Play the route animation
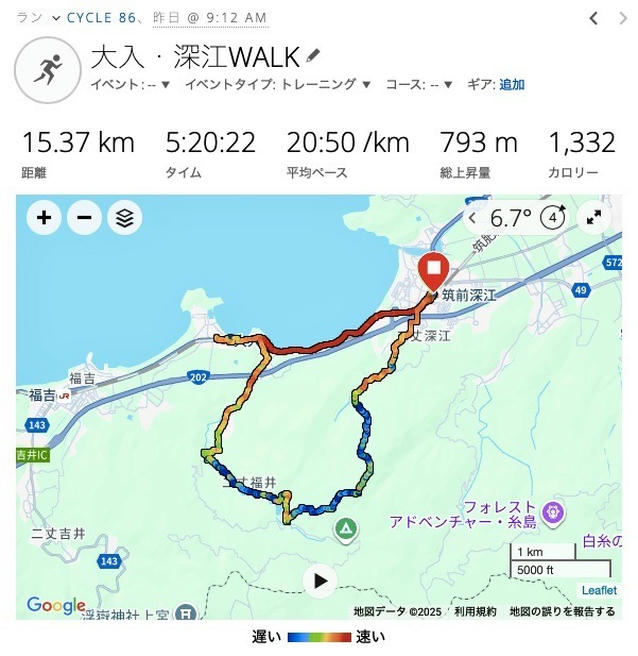The image size is (638, 656). (320, 580)
